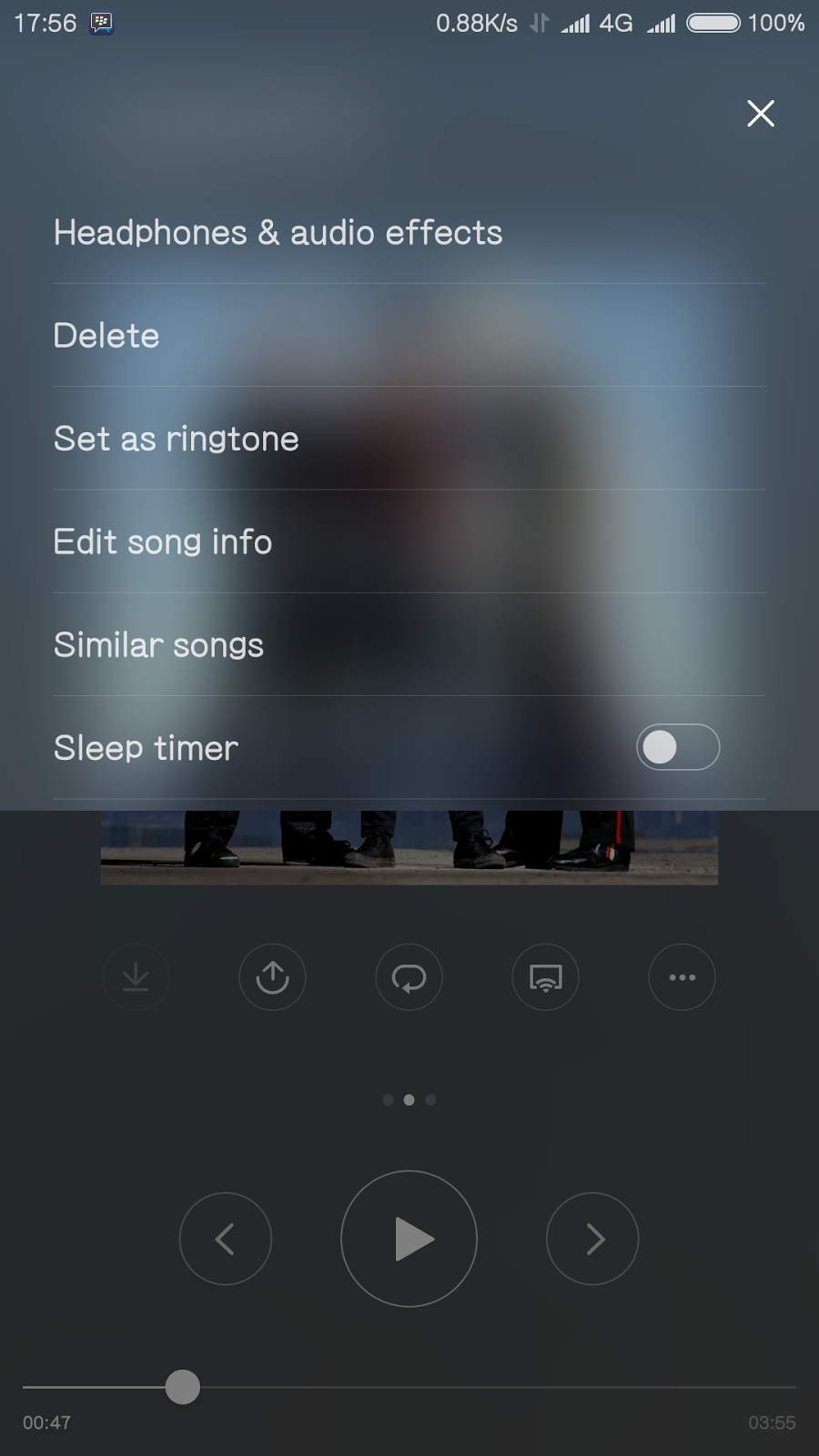
Task: Skip to the previous track
Action: [226, 1239]
